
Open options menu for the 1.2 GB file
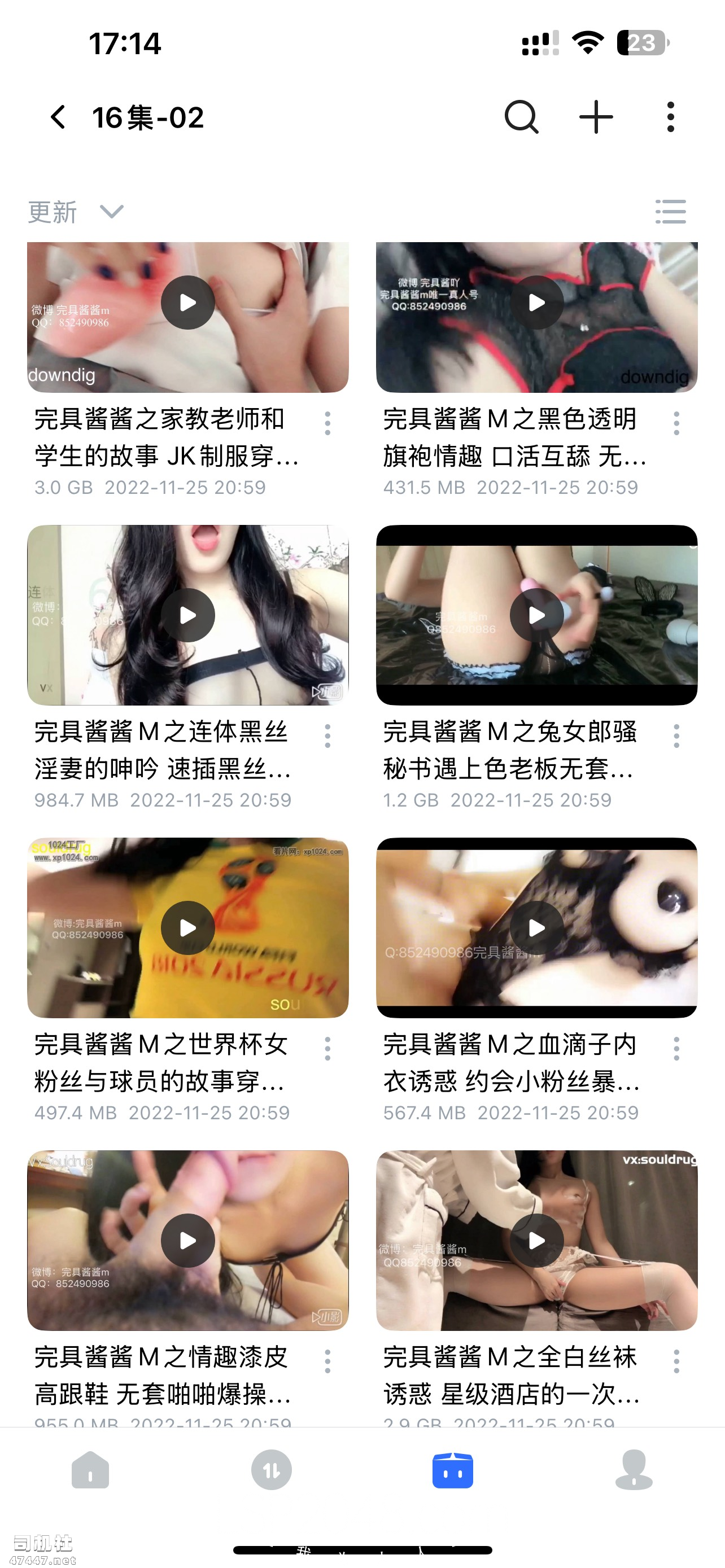[x=676, y=736]
